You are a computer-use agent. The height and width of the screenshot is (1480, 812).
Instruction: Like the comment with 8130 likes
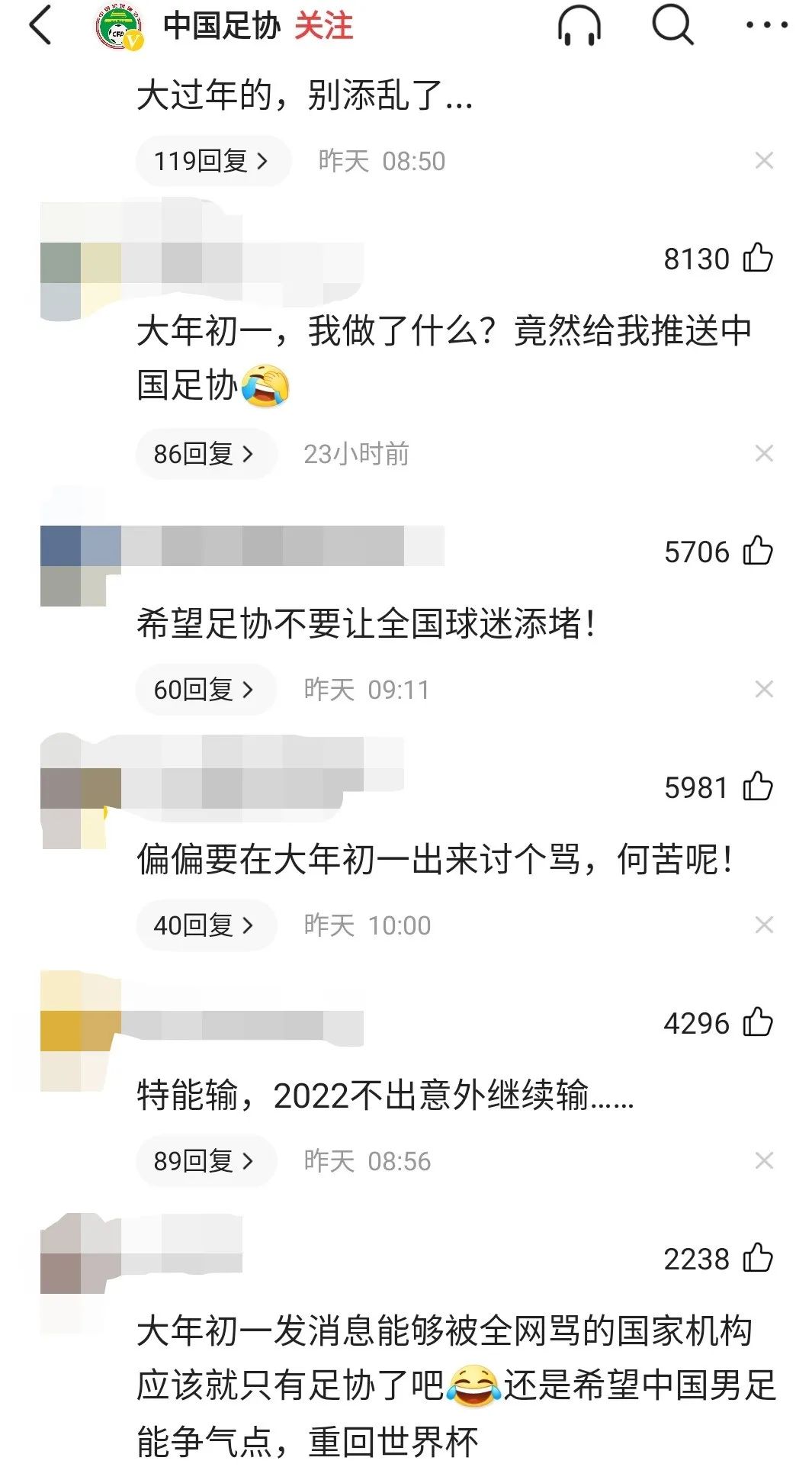(758, 258)
